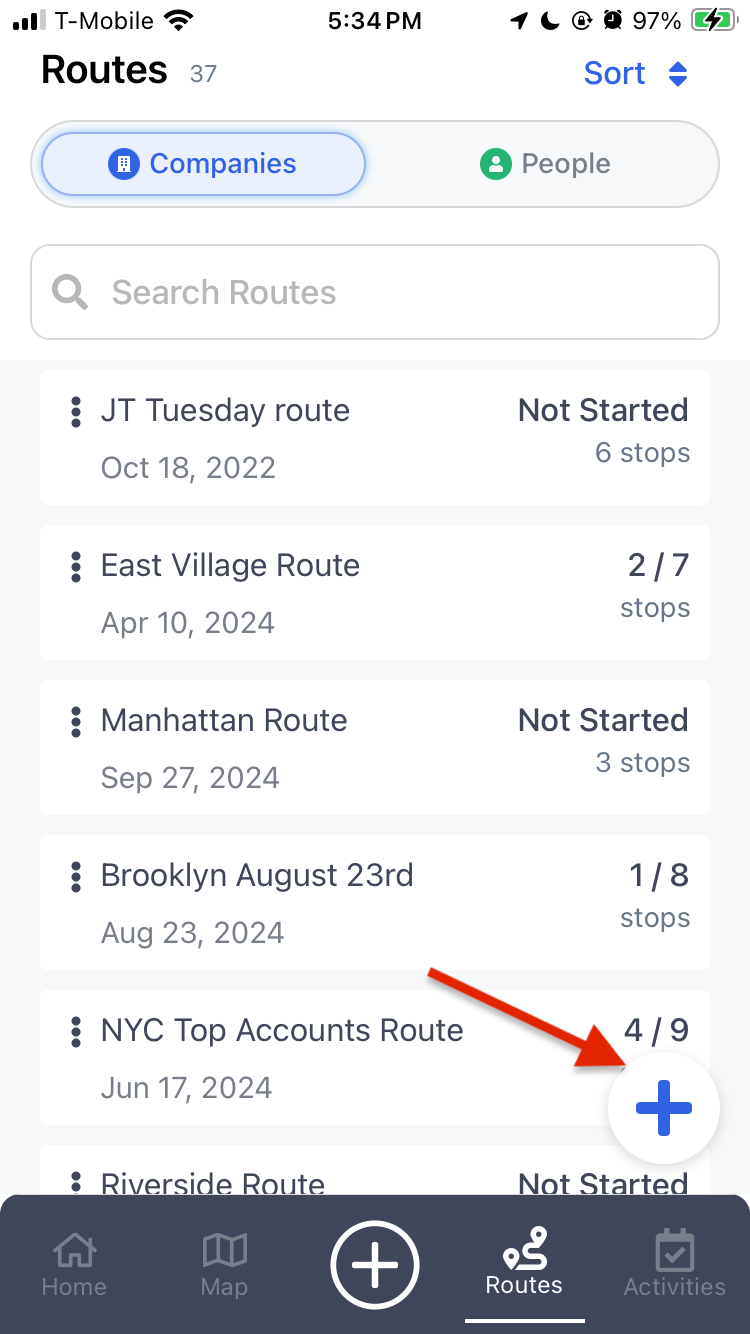This screenshot has height=1334, width=750.
Task: Open options menu for Brooklyn August 23rd
Action: click(x=75, y=876)
